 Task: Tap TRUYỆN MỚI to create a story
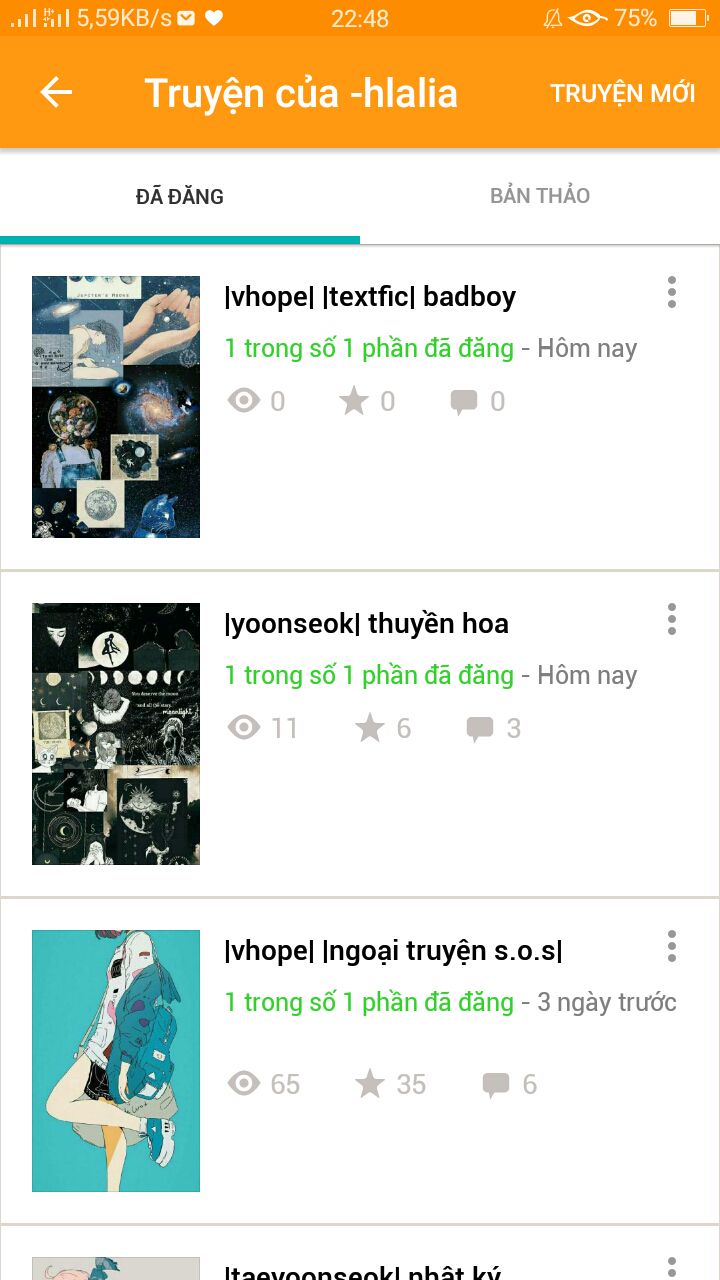click(622, 93)
